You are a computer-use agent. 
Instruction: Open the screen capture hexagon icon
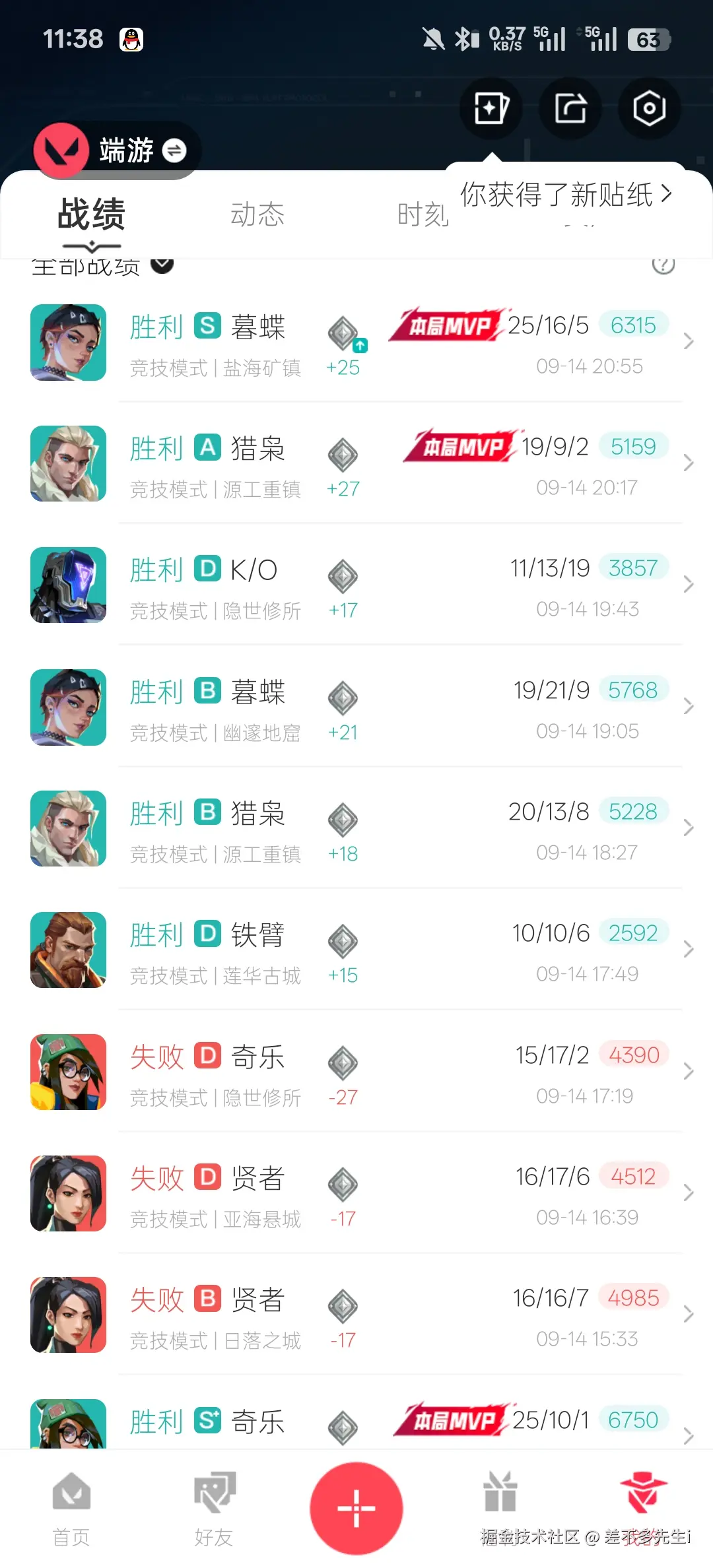649,109
